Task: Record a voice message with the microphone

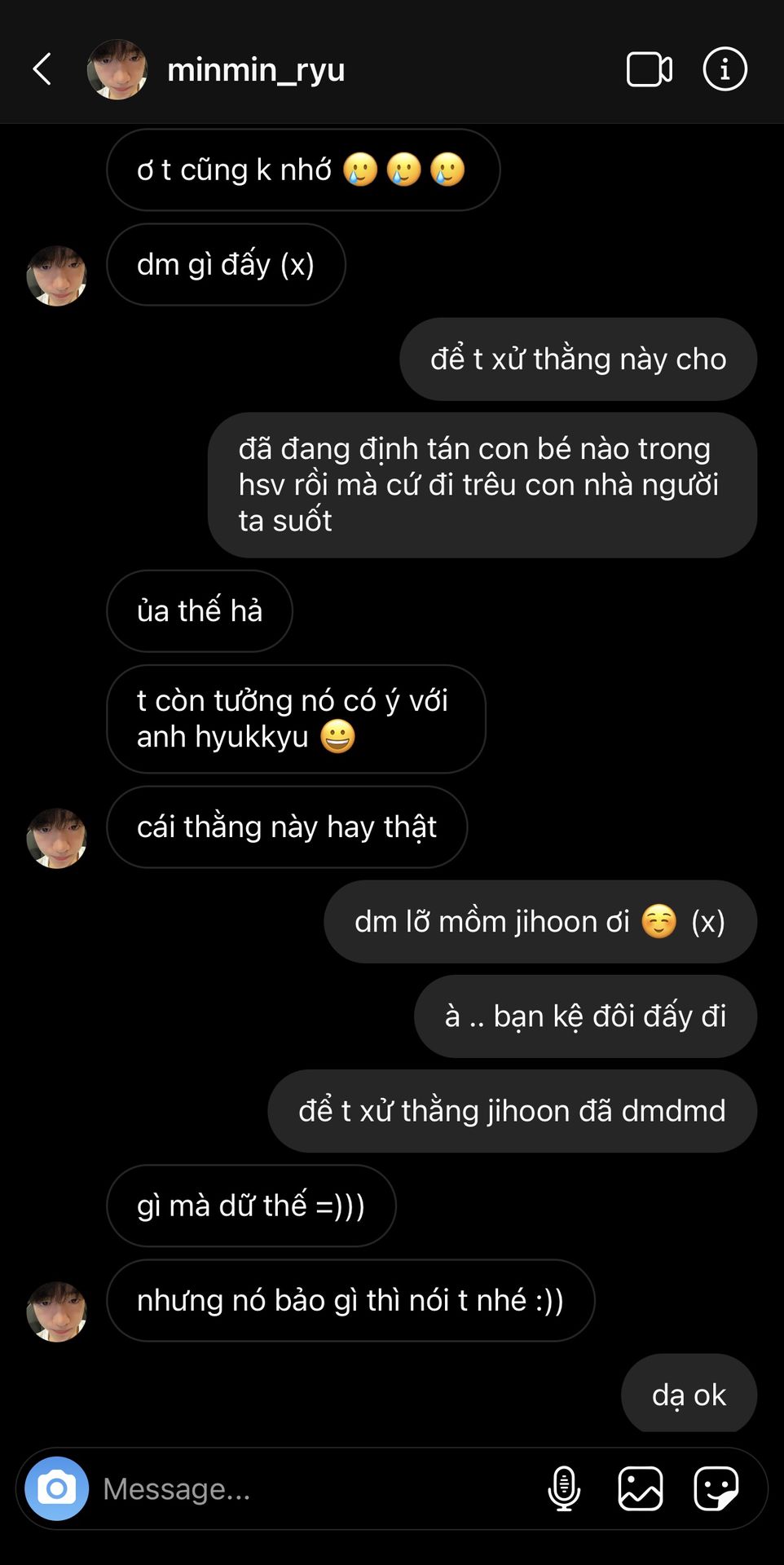Action: [564, 1488]
